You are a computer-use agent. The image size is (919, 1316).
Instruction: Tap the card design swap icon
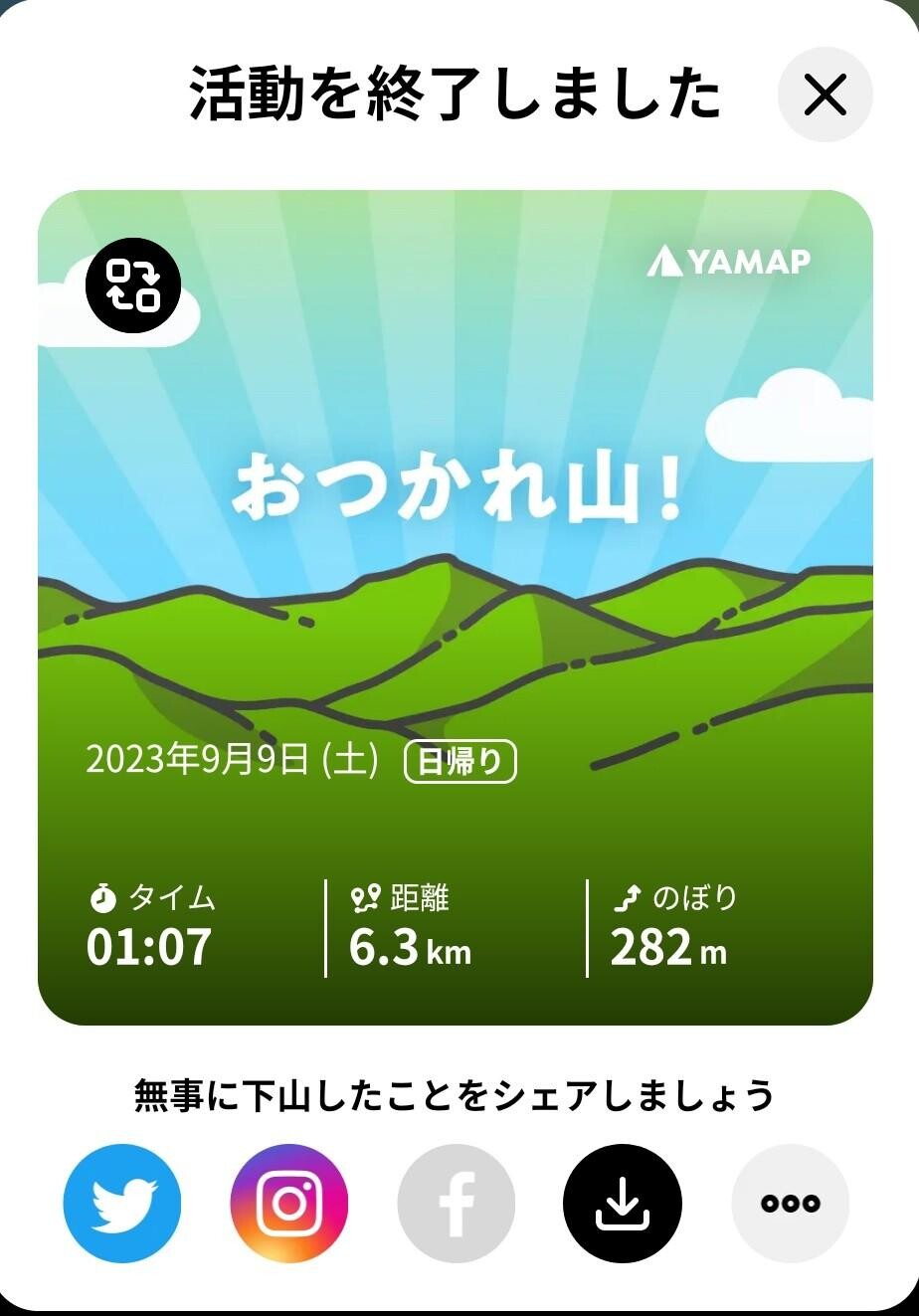[132, 286]
